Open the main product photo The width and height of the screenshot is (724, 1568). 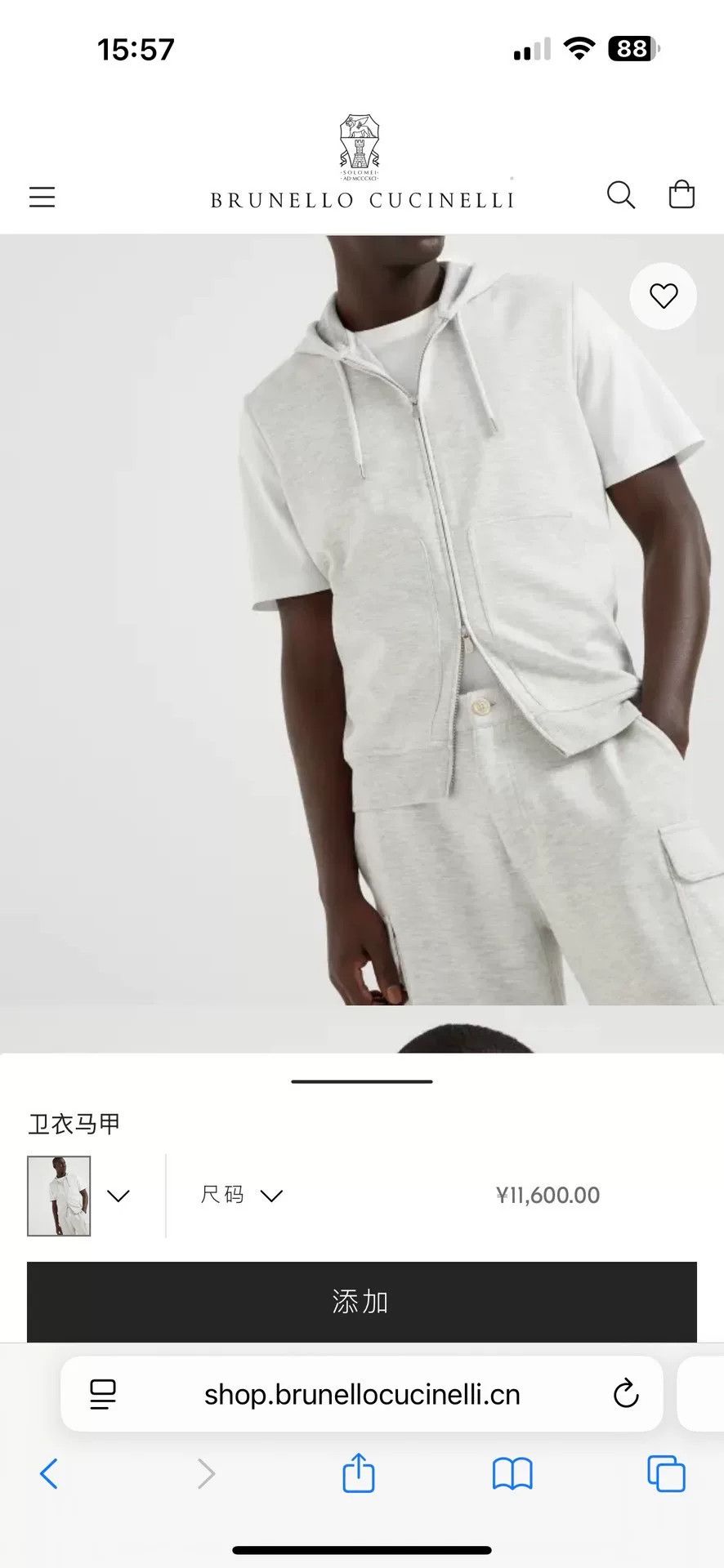[362, 620]
